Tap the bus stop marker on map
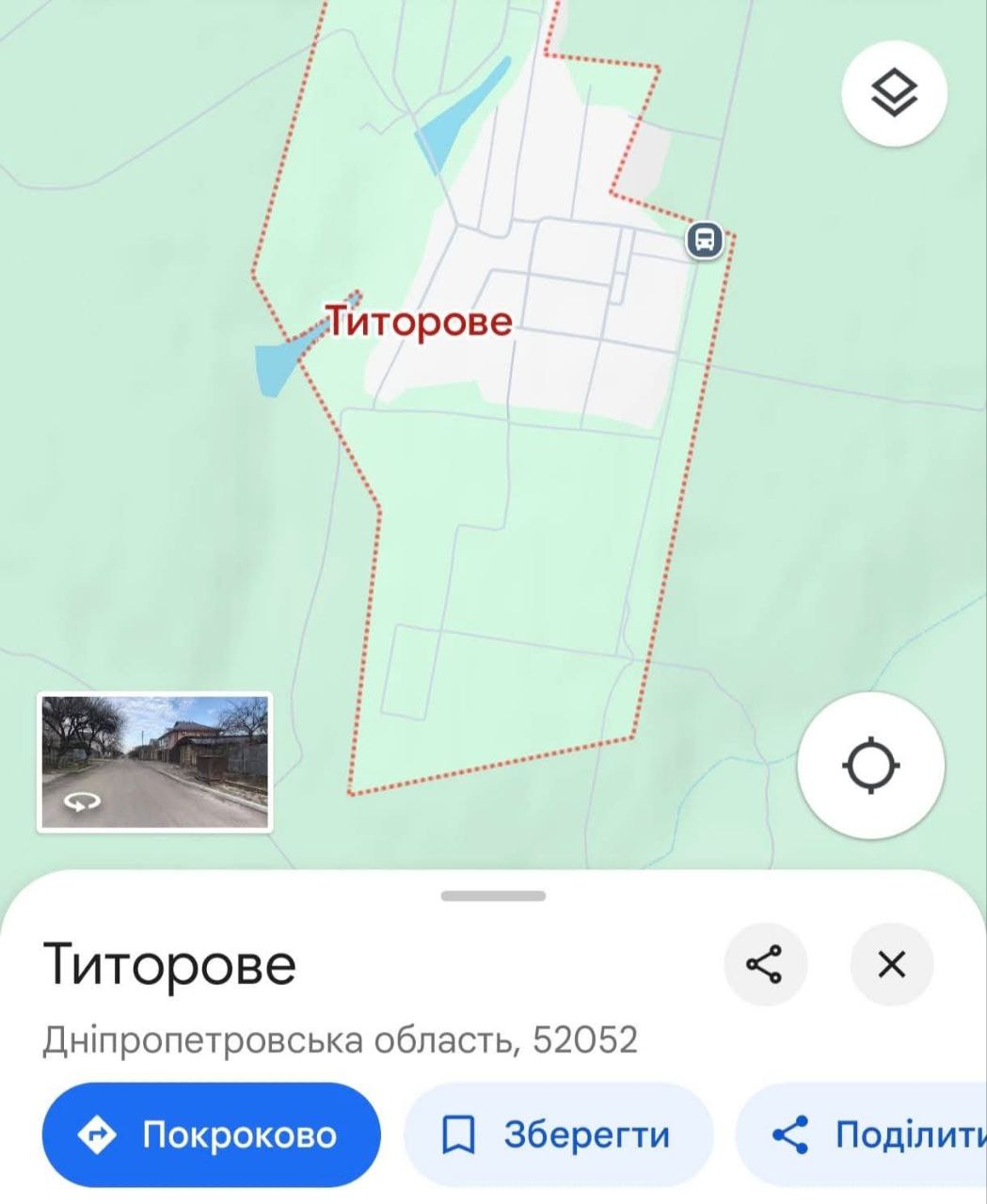The width and height of the screenshot is (987, 1204). click(x=705, y=240)
